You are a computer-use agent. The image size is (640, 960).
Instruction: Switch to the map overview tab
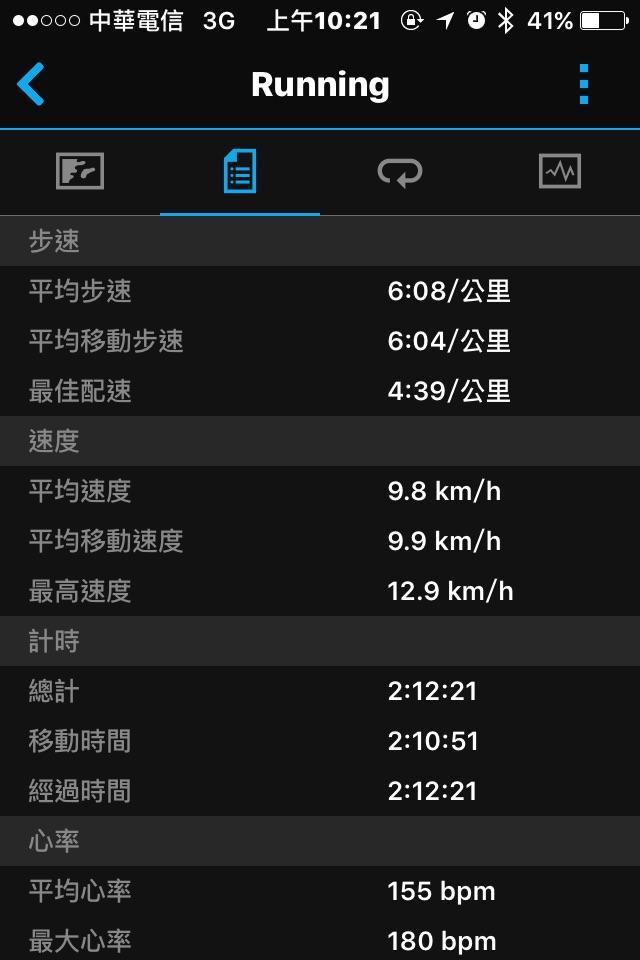(80, 172)
